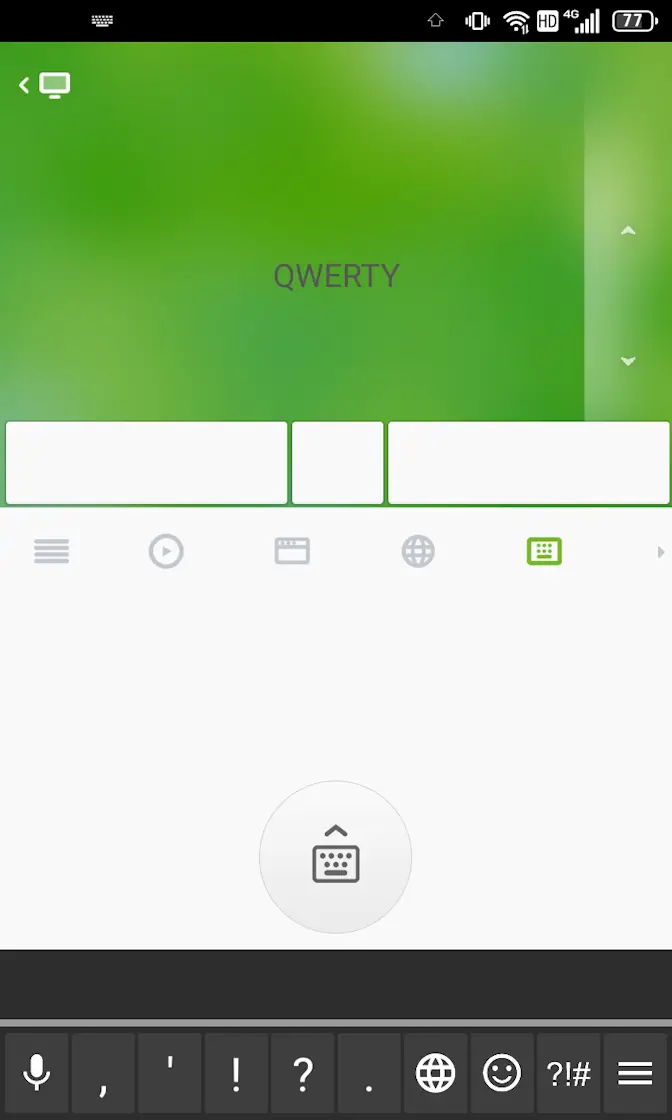Type the exclamation mark key
Image resolution: width=672 pixels, height=1120 pixels.
pos(236,1074)
